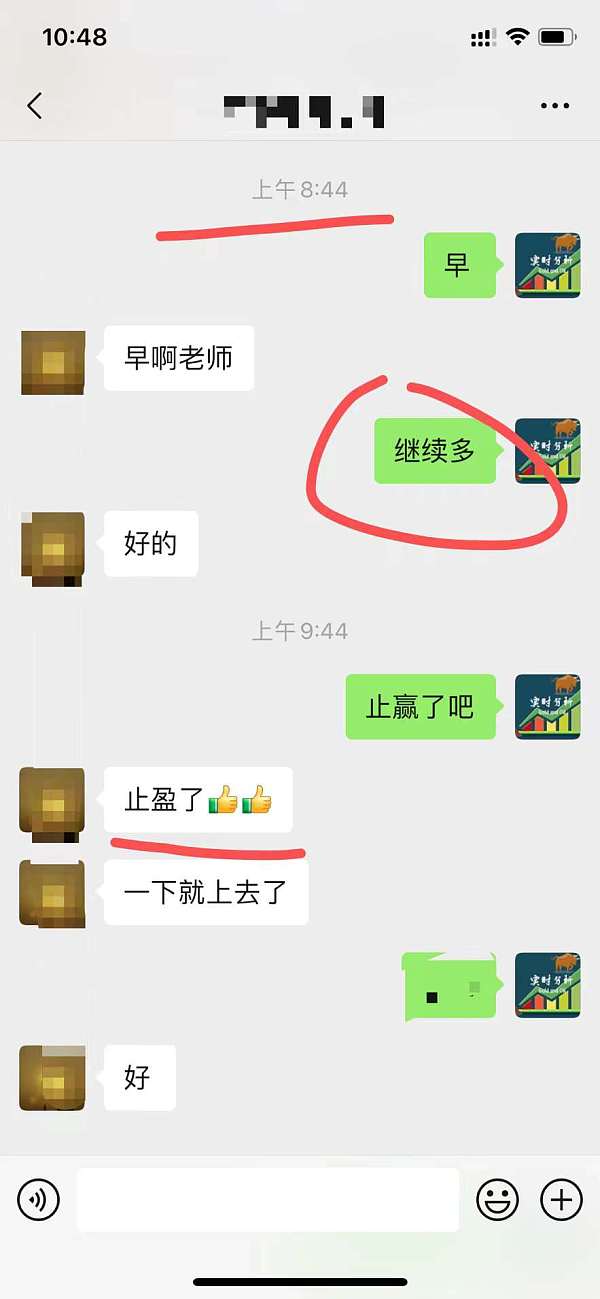Open sender avatar beside 继续多 message
The width and height of the screenshot is (600, 1299).
click(x=547, y=451)
